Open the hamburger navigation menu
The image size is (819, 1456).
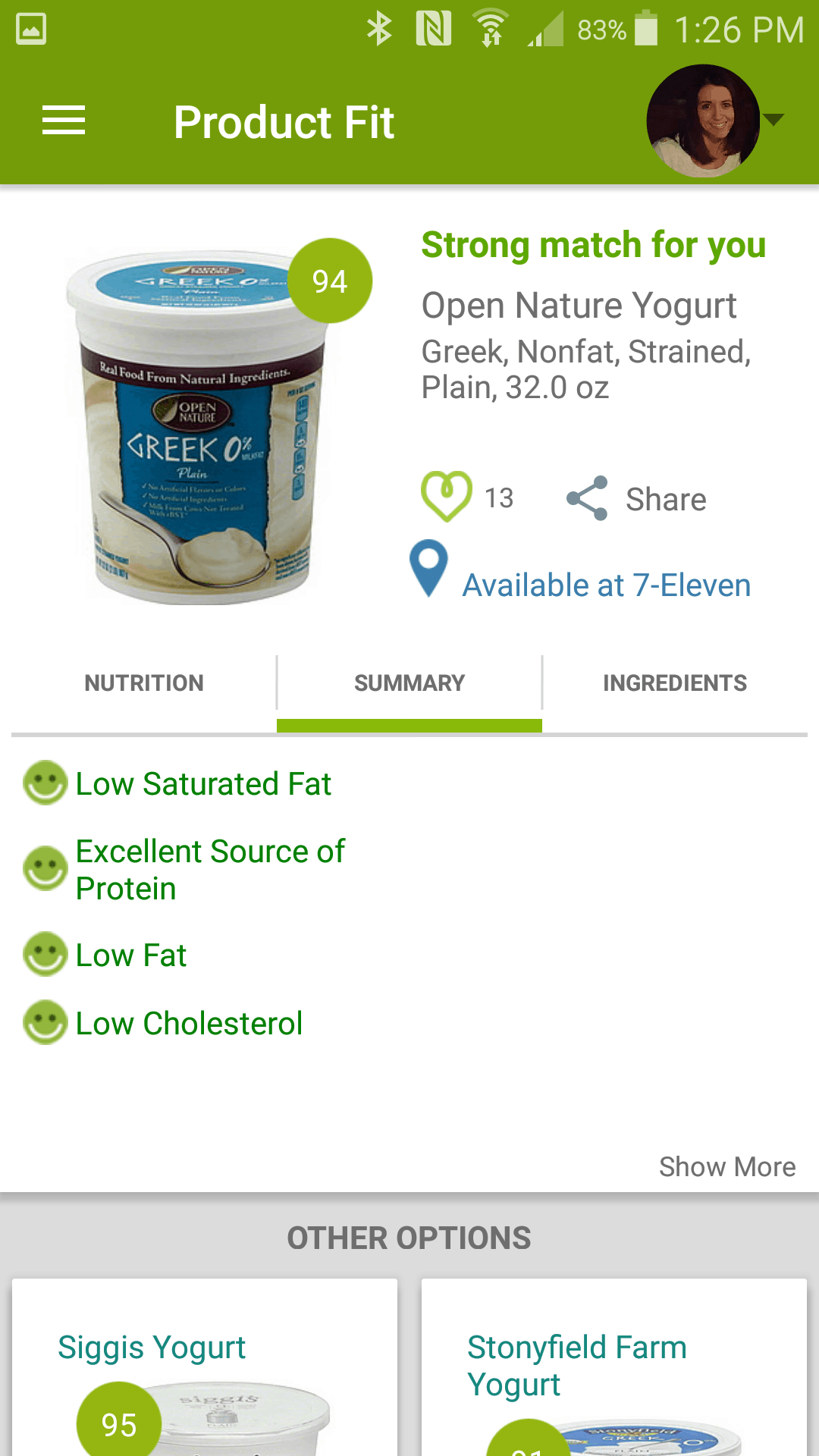tap(64, 121)
